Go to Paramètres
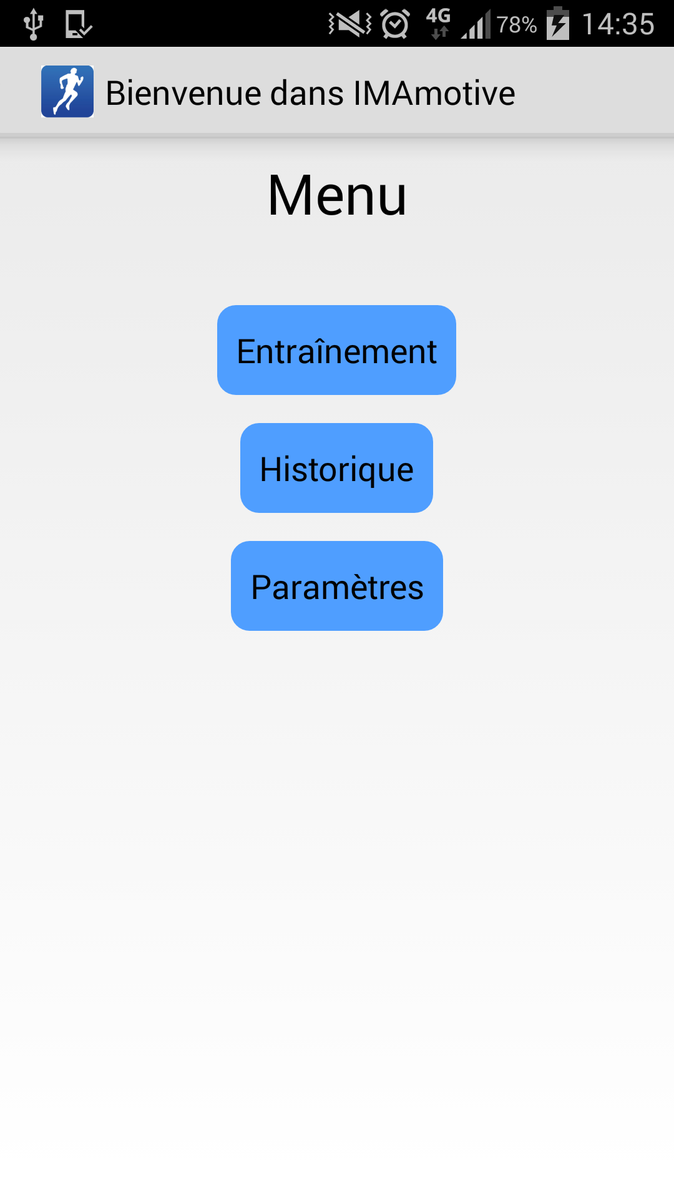 [336, 586]
